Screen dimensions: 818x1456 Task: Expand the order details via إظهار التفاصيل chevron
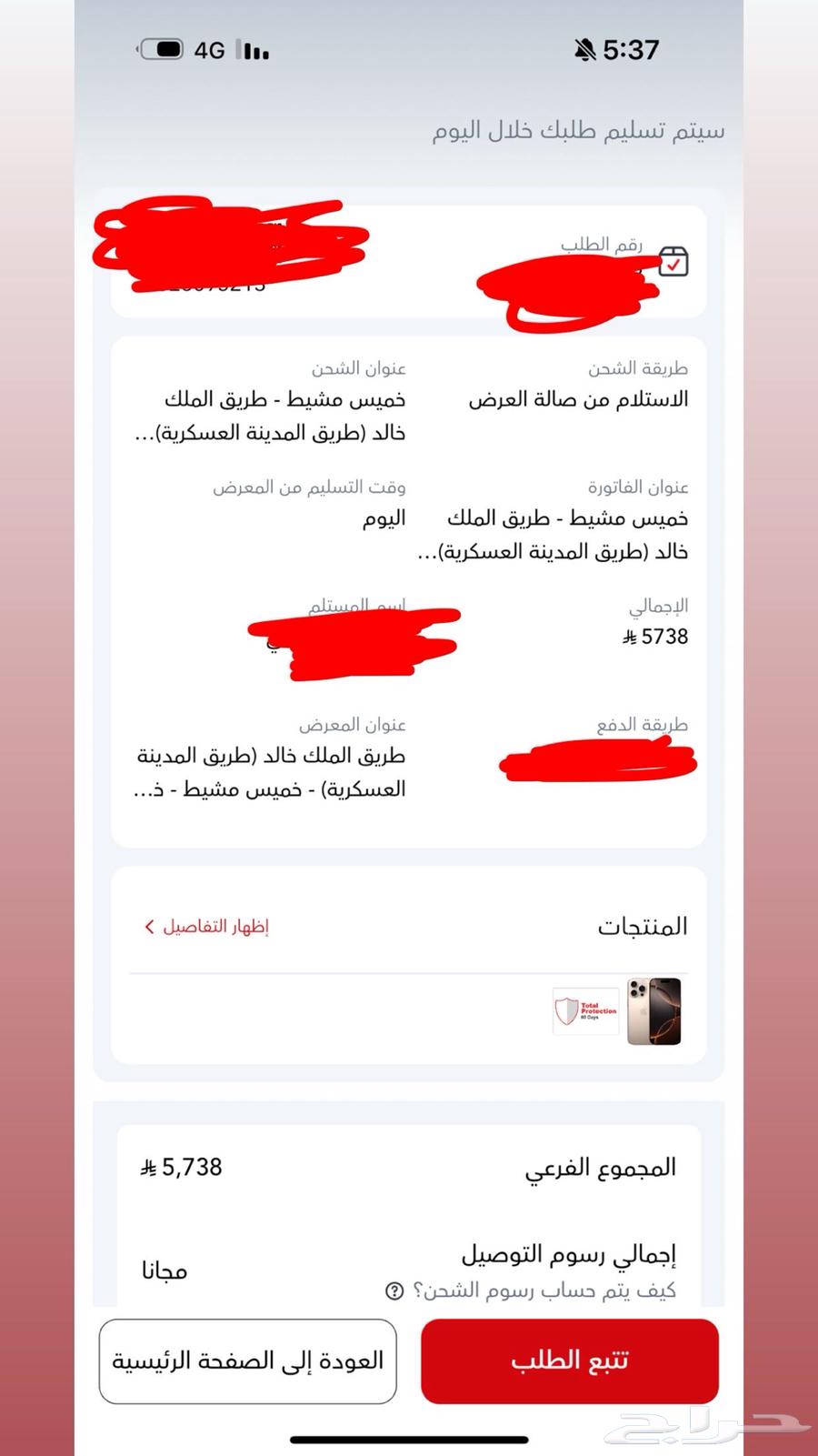tap(149, 926)
